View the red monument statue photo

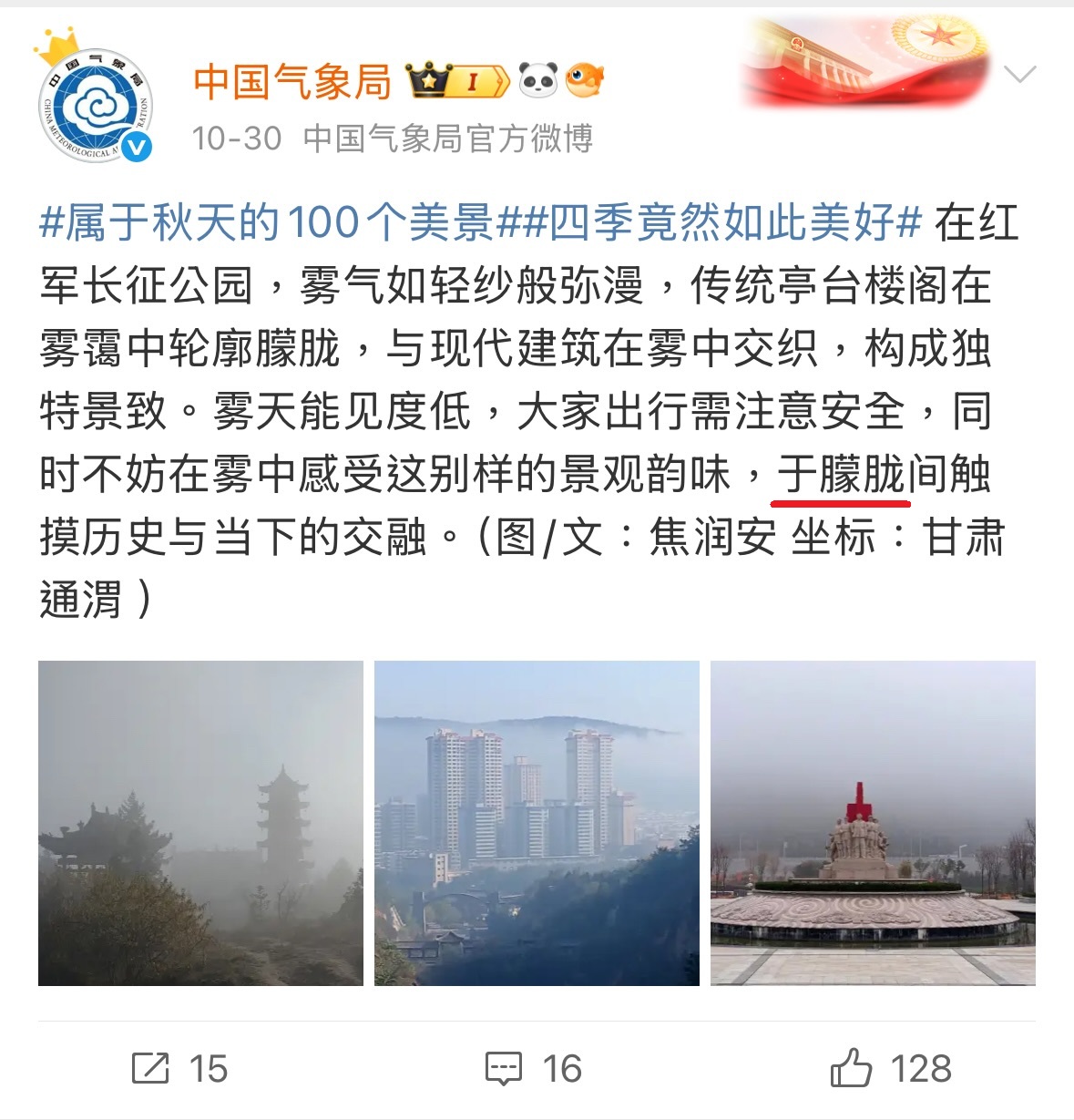pyautogui.click(x=873, y=823)
